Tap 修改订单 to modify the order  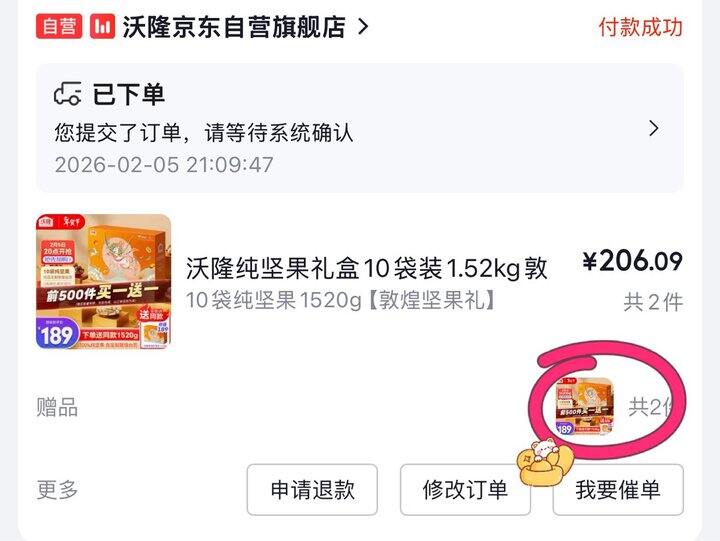(465, 490)
